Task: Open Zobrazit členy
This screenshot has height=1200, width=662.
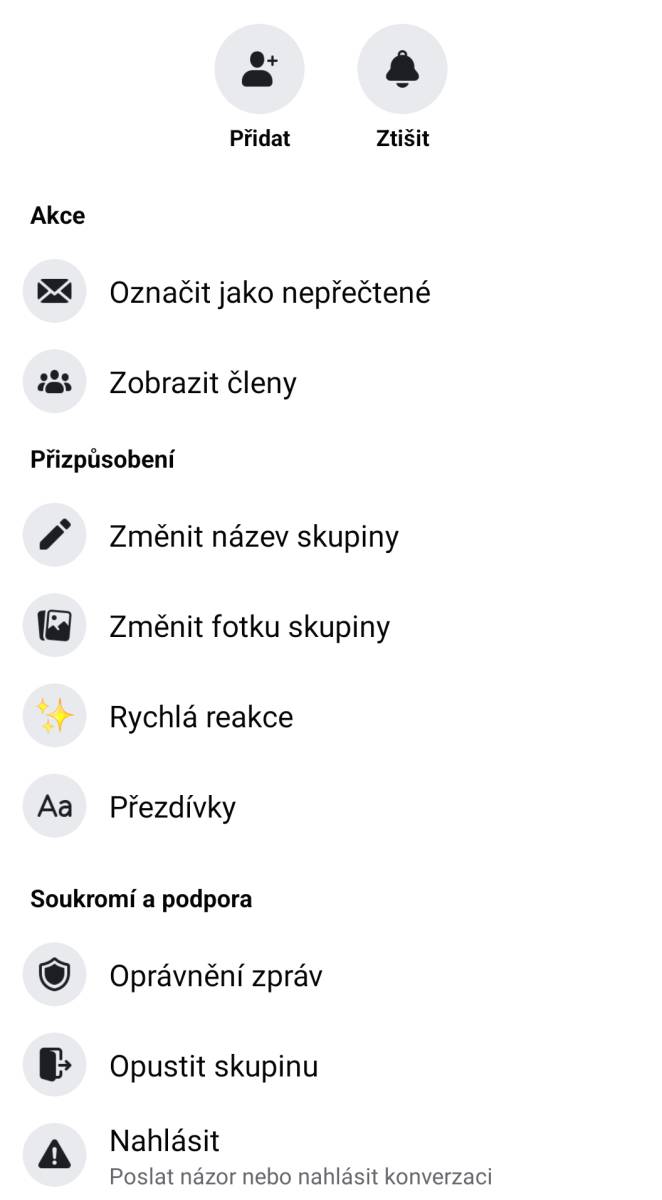Action: 331,383
